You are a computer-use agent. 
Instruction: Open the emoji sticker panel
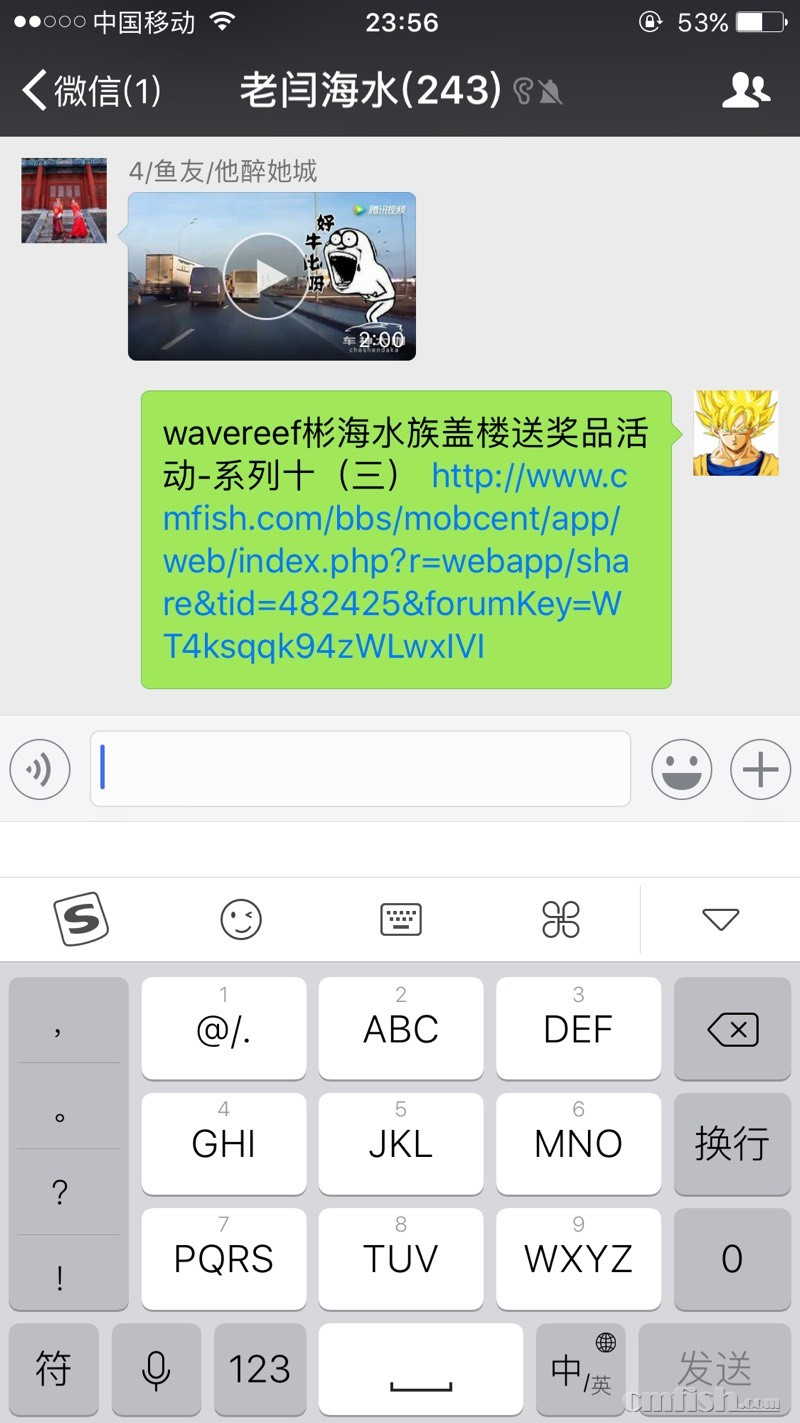pos(681,769)
